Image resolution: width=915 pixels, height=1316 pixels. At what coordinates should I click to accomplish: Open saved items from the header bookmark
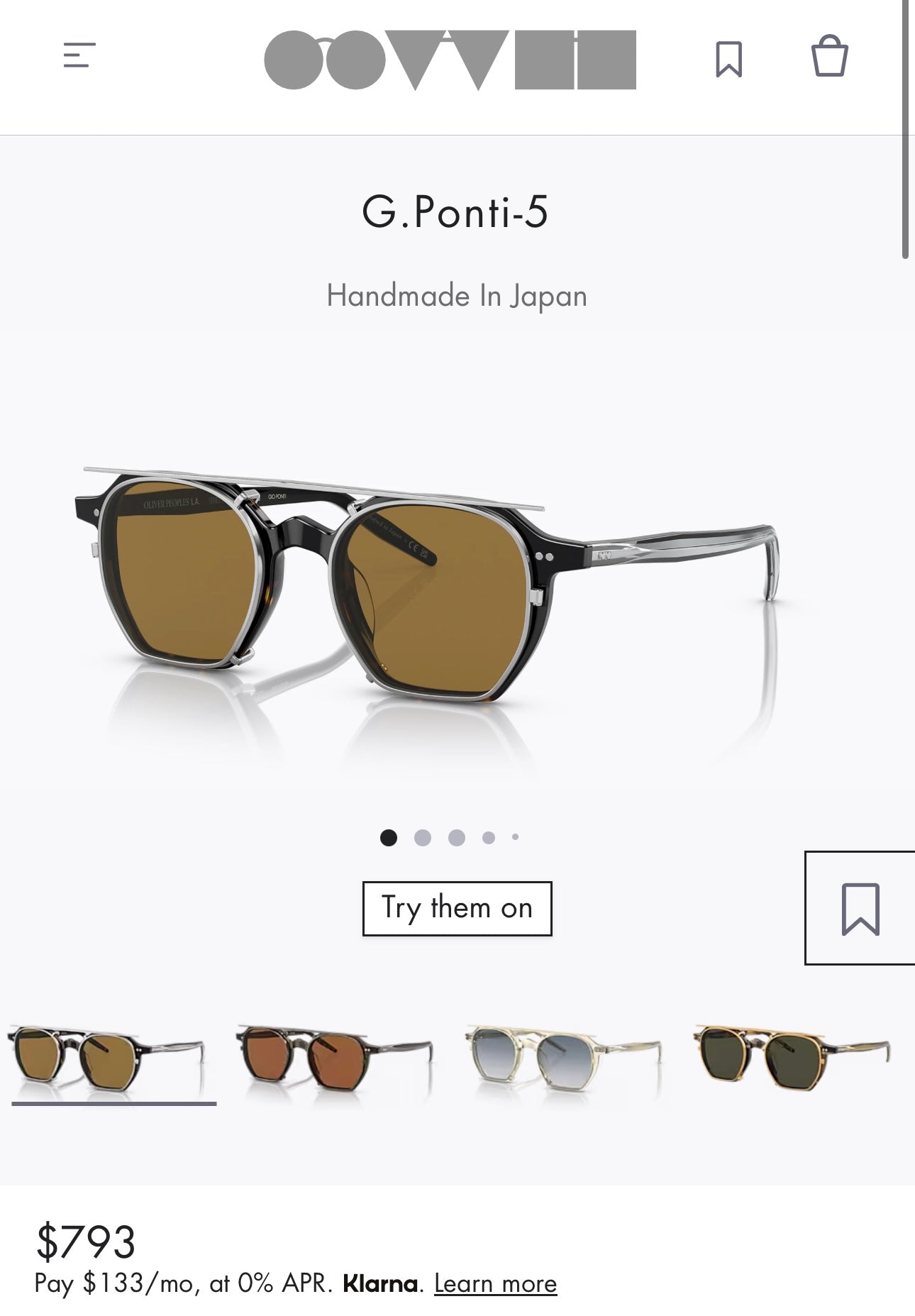(728, 58)
